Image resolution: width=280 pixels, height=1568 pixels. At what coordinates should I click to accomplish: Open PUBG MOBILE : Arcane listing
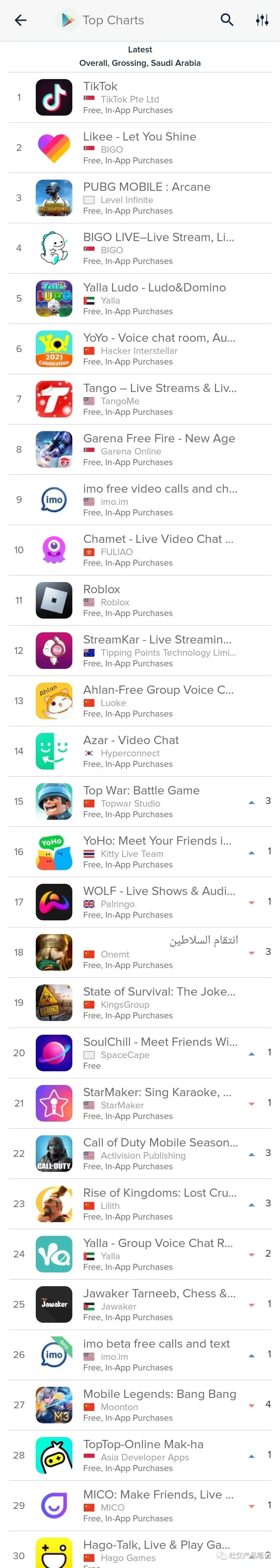pyautogui.click(x=140, y=198)
